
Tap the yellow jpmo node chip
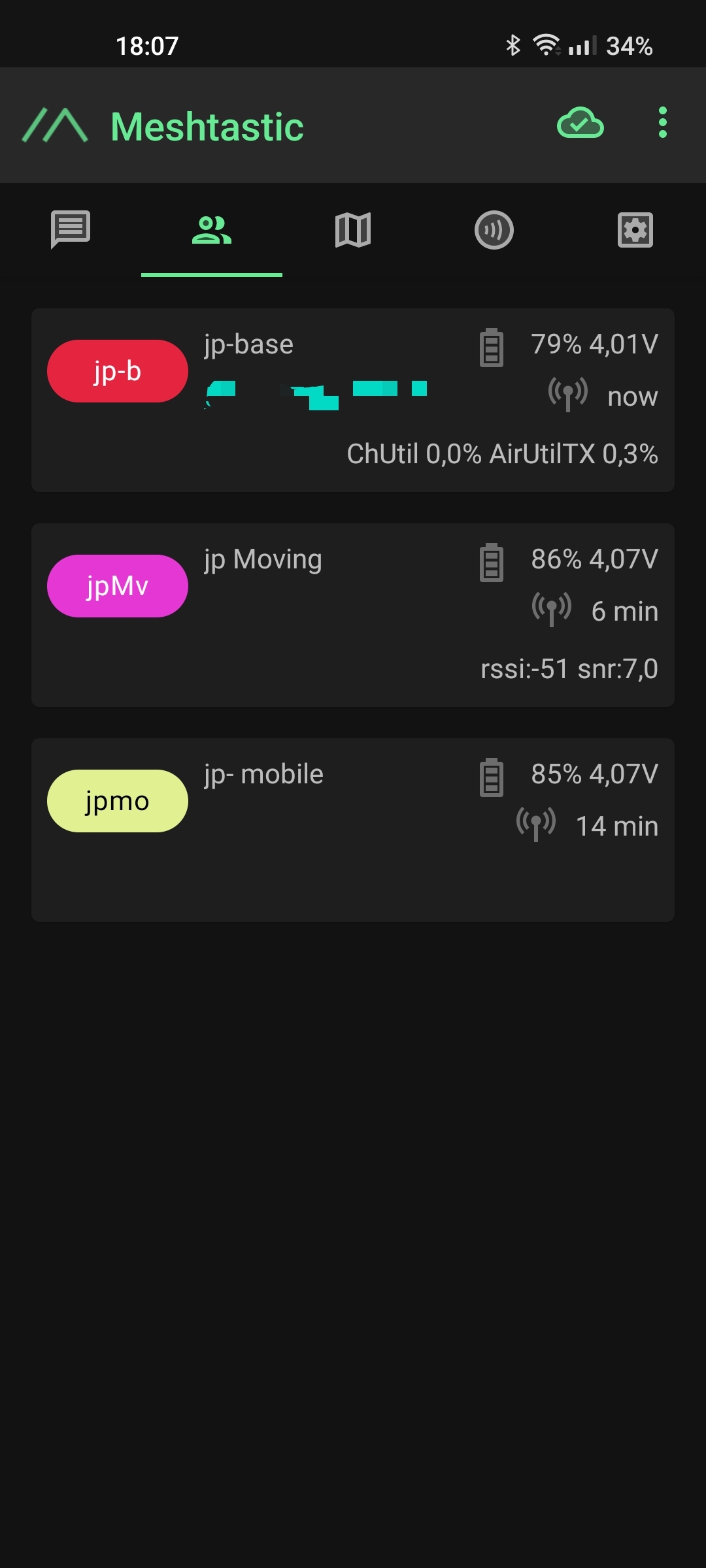click(x=118, y=801)
